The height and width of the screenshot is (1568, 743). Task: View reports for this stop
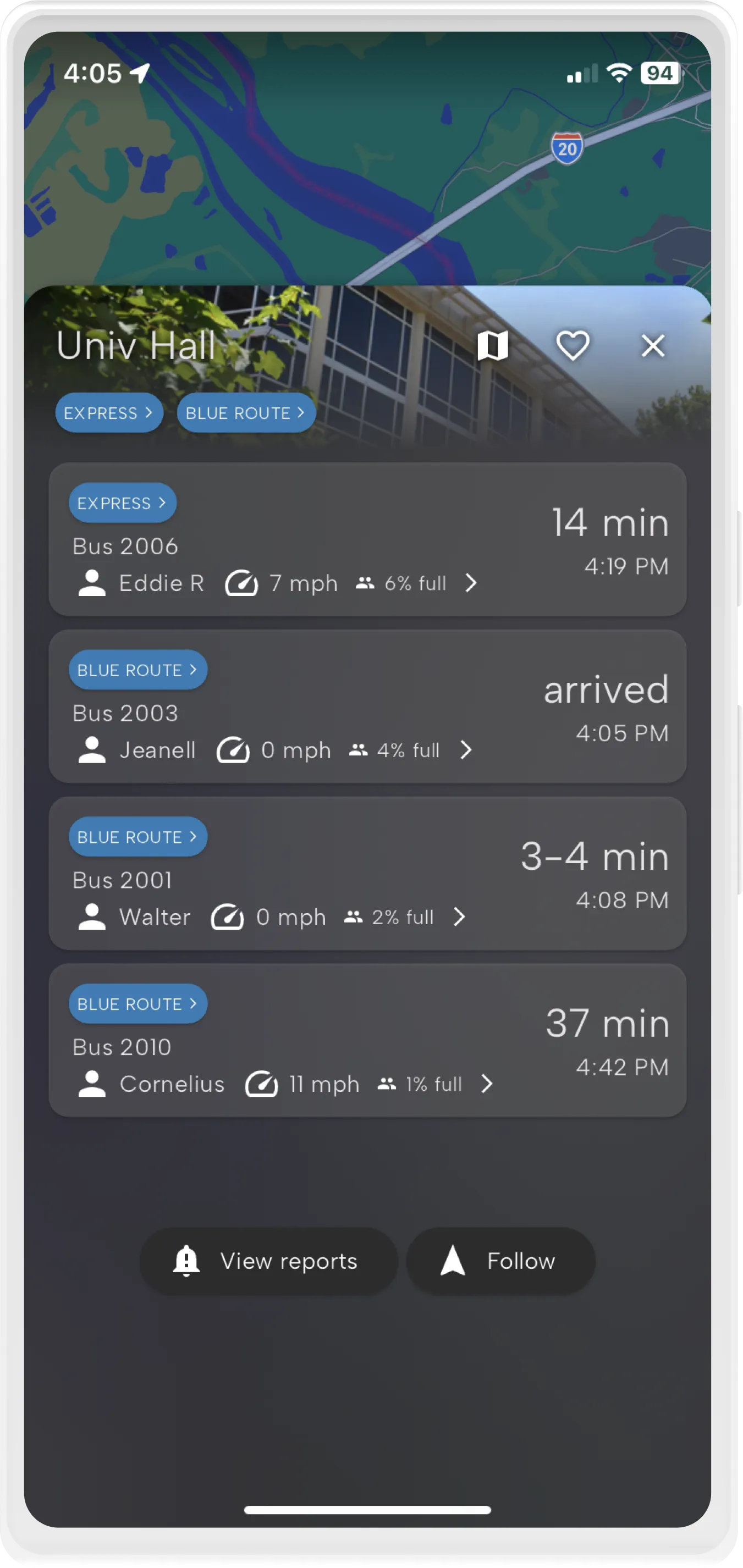(268, 1261)
